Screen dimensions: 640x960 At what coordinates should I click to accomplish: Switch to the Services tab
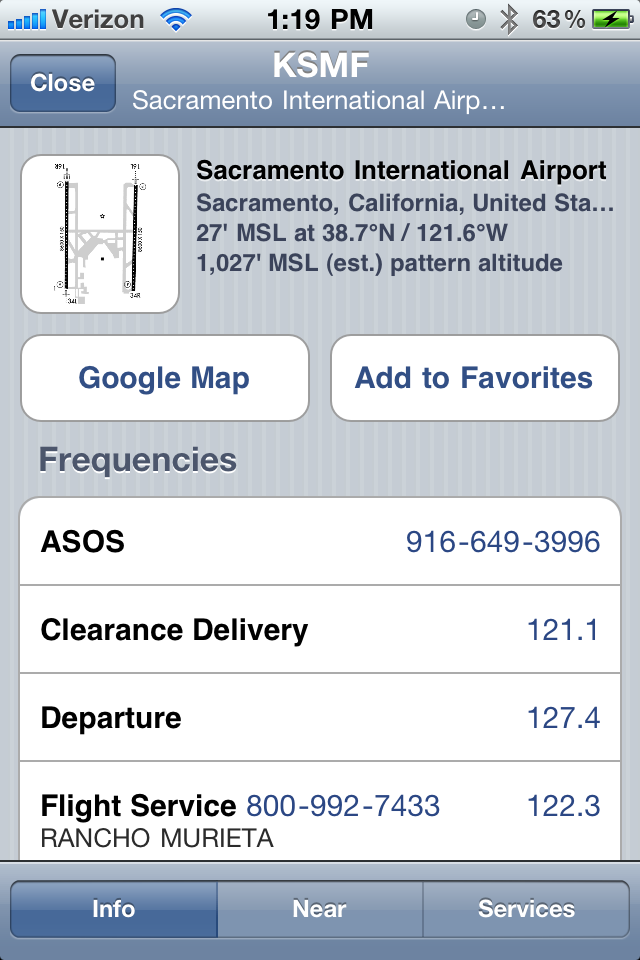click(526, 909)
